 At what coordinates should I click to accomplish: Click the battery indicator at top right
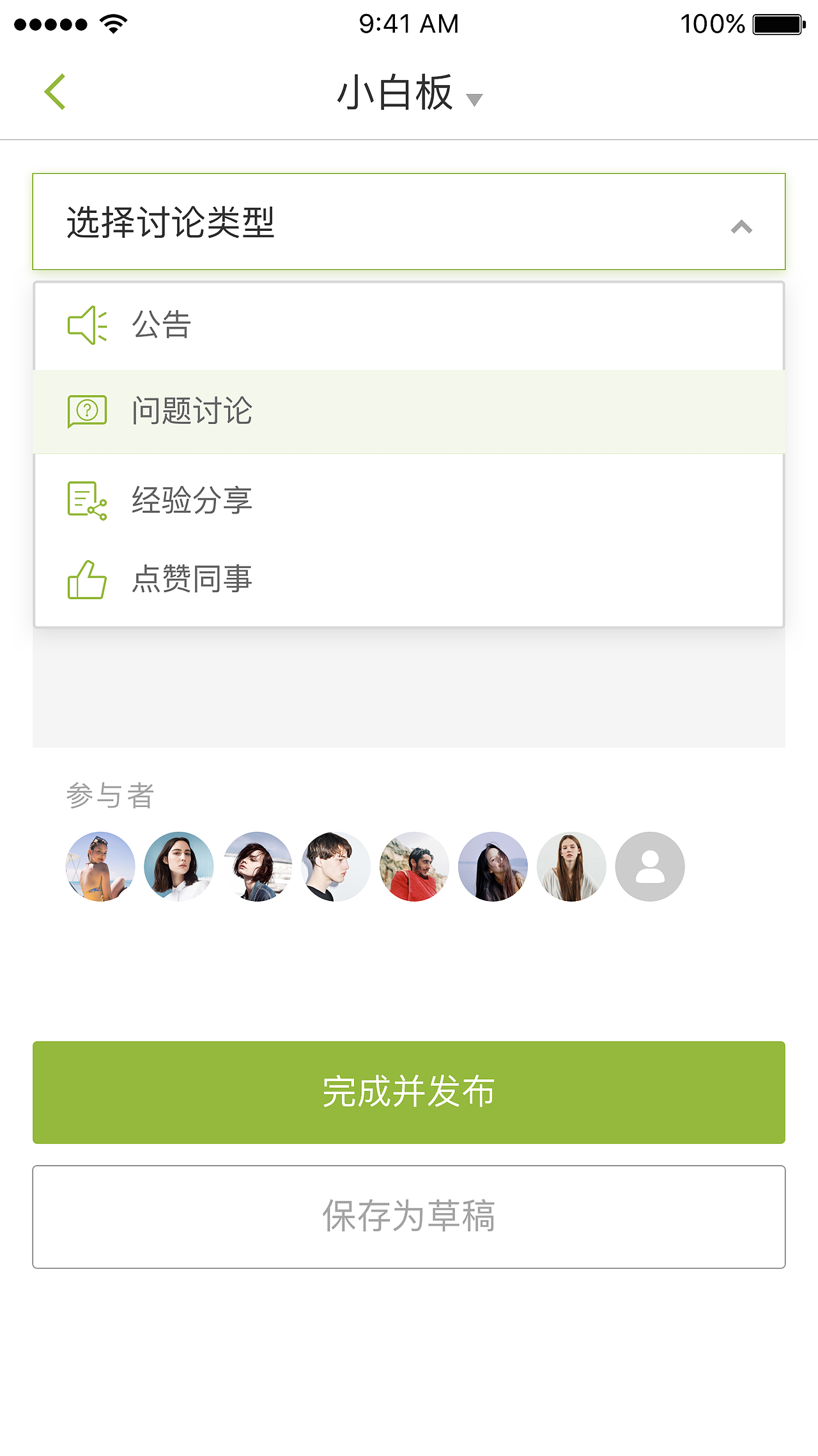(777, 23)
